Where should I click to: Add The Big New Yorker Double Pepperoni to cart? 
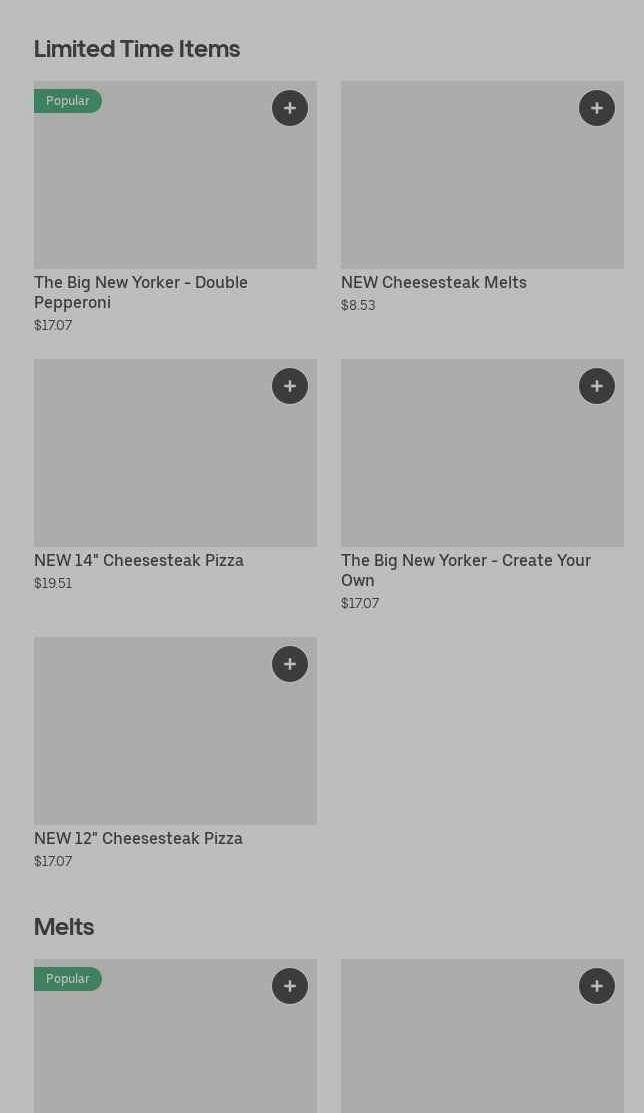290,108
